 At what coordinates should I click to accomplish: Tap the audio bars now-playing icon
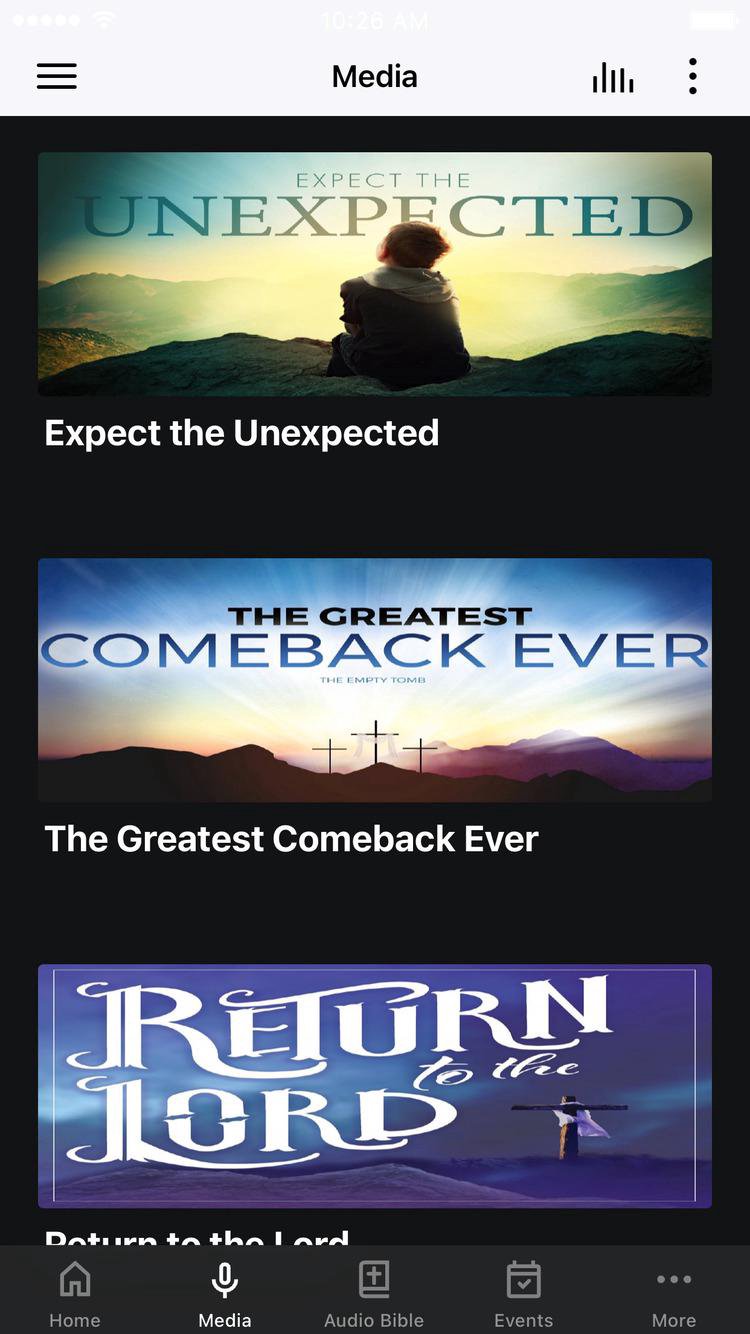[x=612, y=77]
